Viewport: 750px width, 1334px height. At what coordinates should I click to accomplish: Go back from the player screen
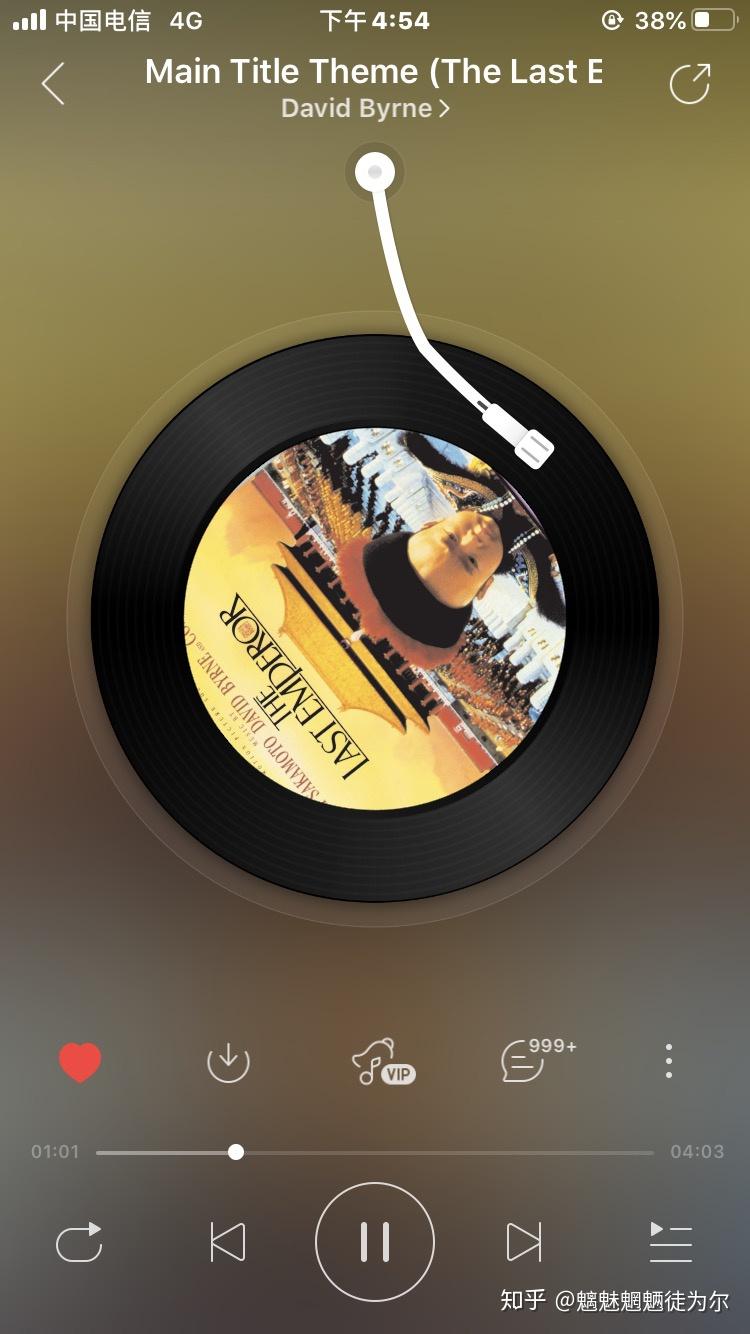[x=53, y=84]
